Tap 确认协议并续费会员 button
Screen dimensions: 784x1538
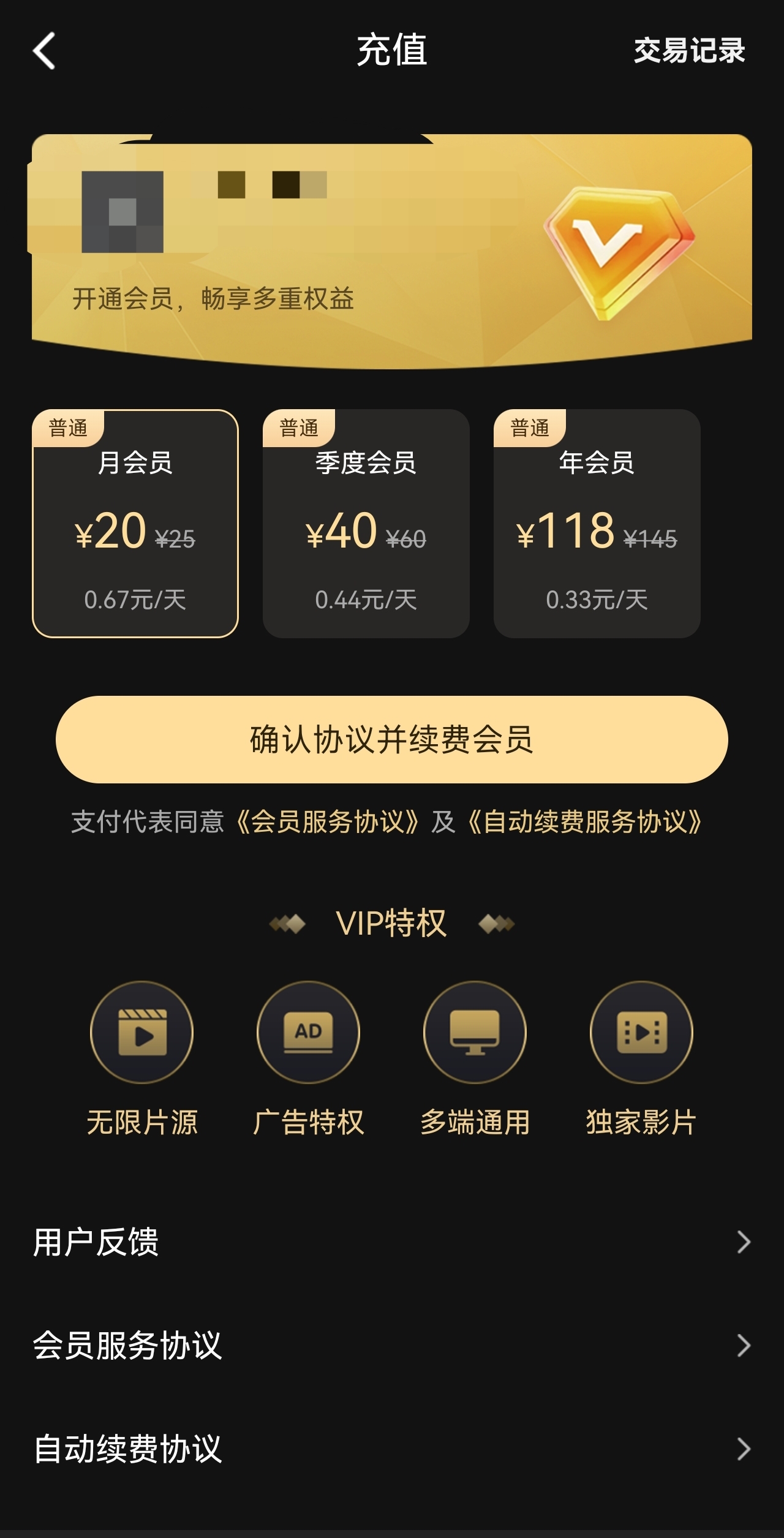(392, 739)
